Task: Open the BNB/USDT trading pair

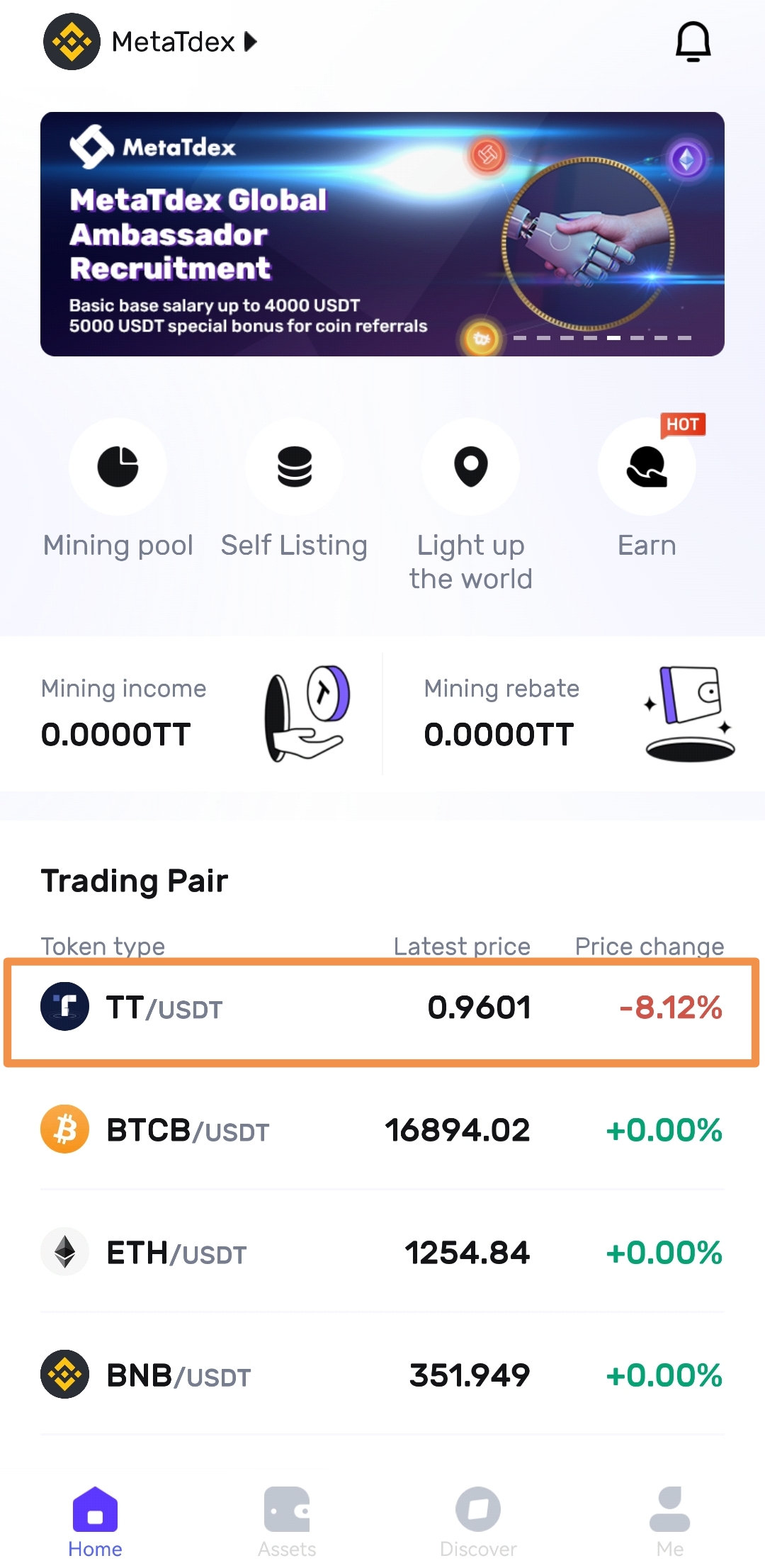Action: tap(382, 1375)
